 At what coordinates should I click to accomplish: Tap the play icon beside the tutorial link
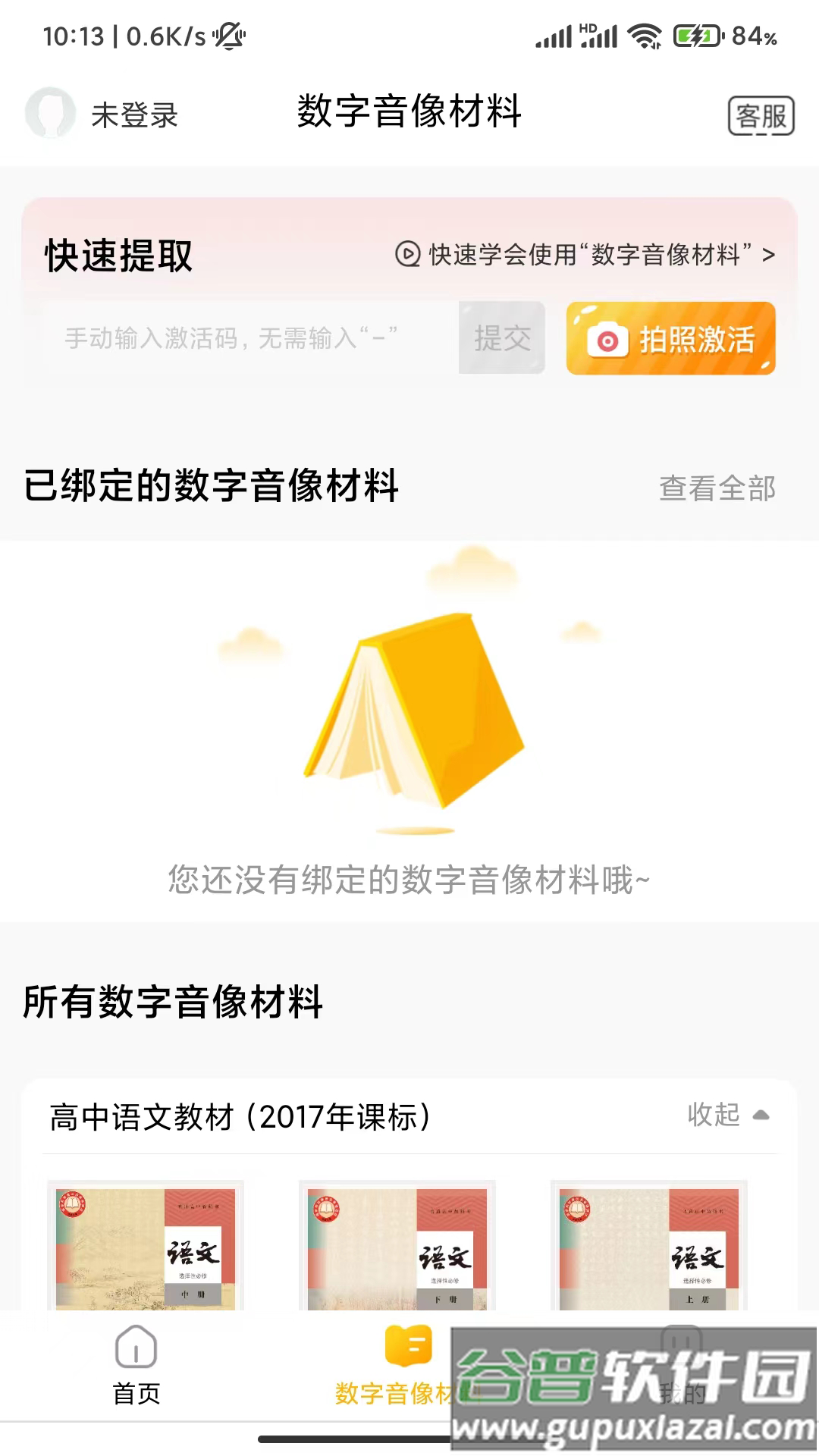point(407,255)
